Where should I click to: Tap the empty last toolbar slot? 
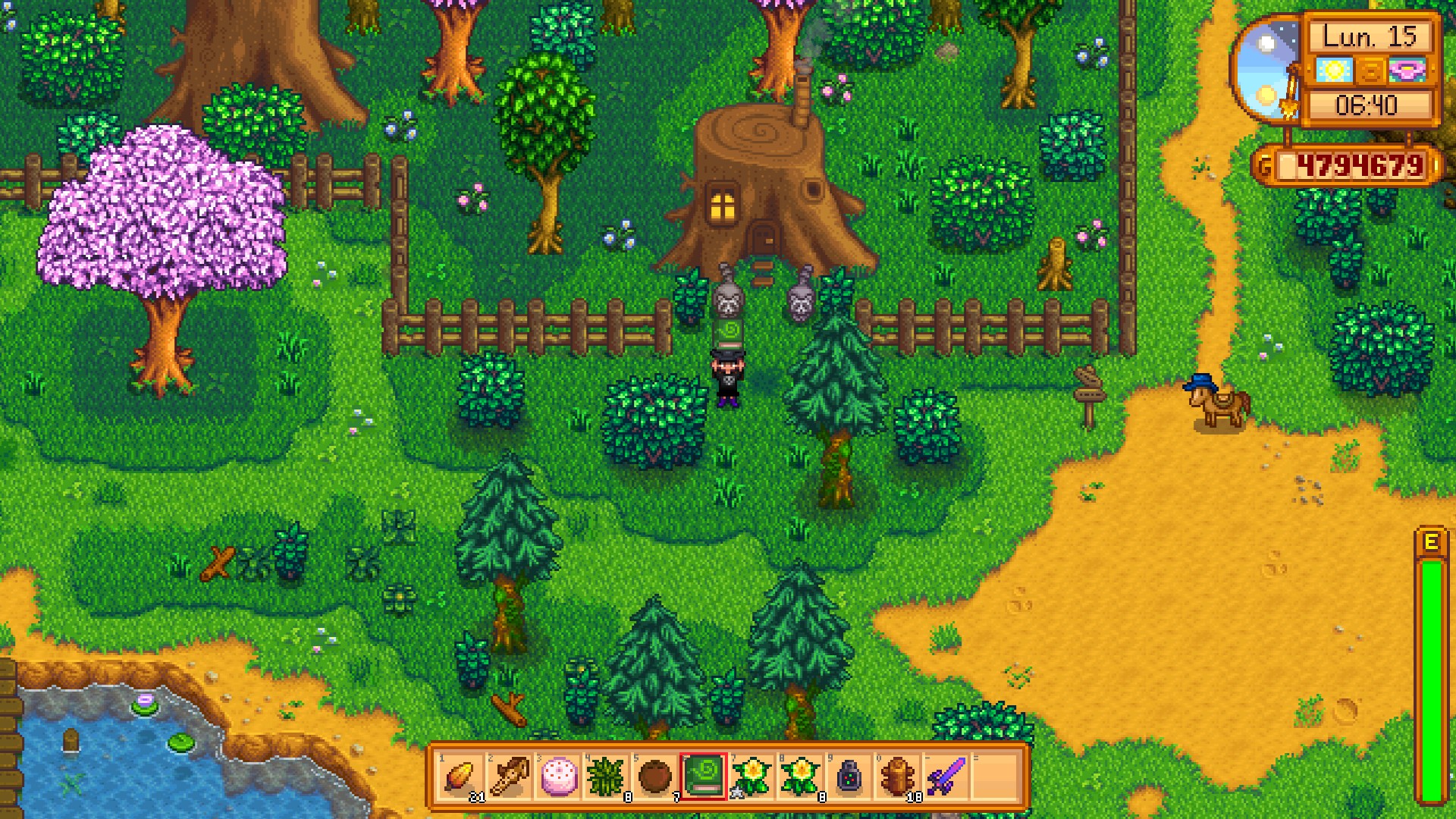pyautogui.click(x=994, y=777)
